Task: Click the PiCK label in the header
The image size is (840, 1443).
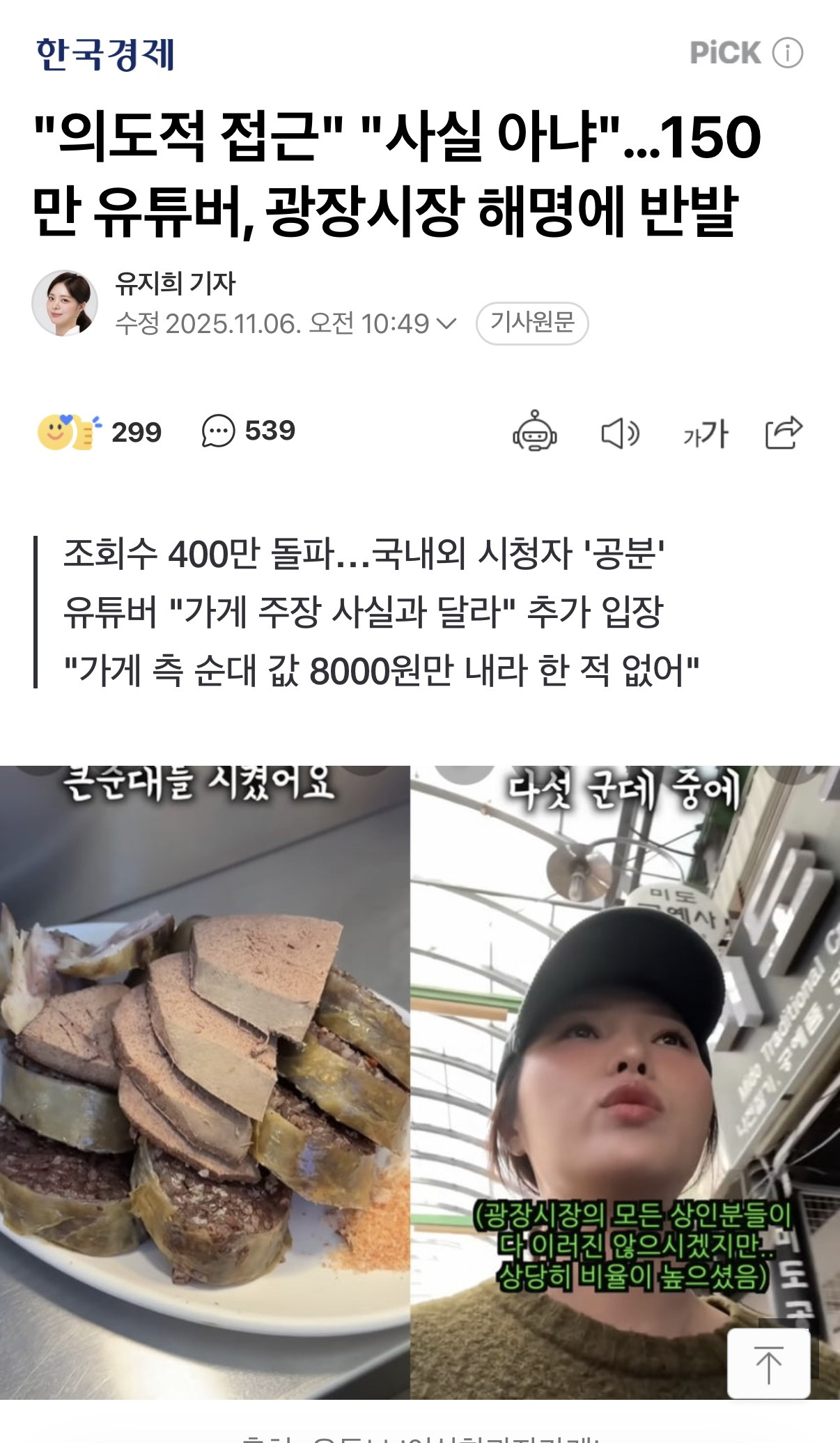Action: click(x=724, y=54)
